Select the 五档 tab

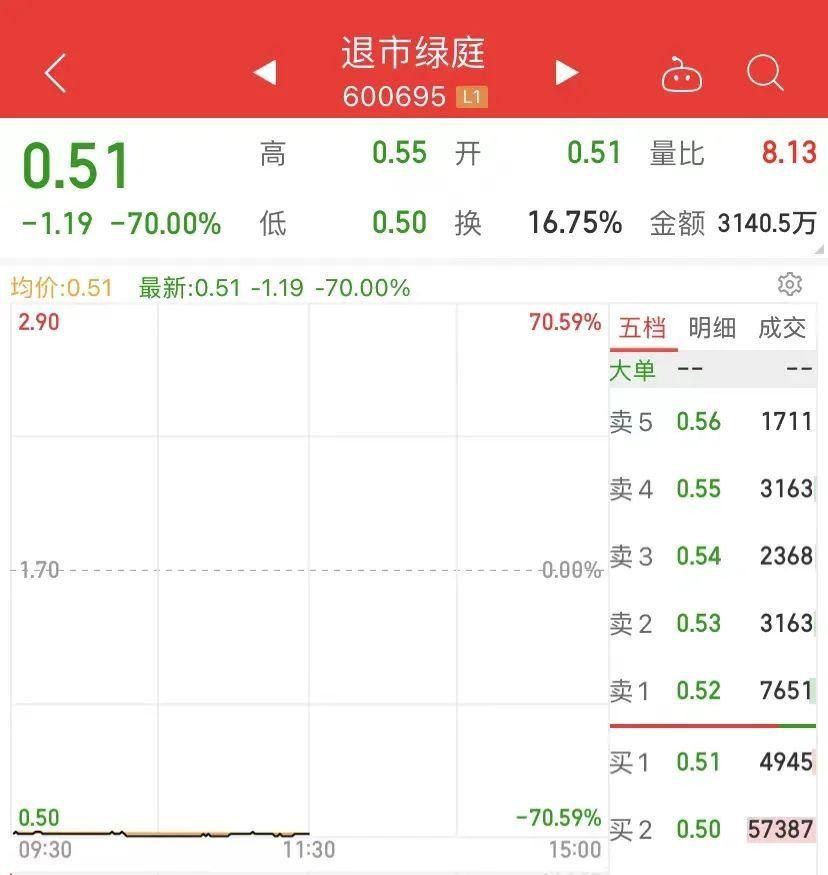click(642, 328)
